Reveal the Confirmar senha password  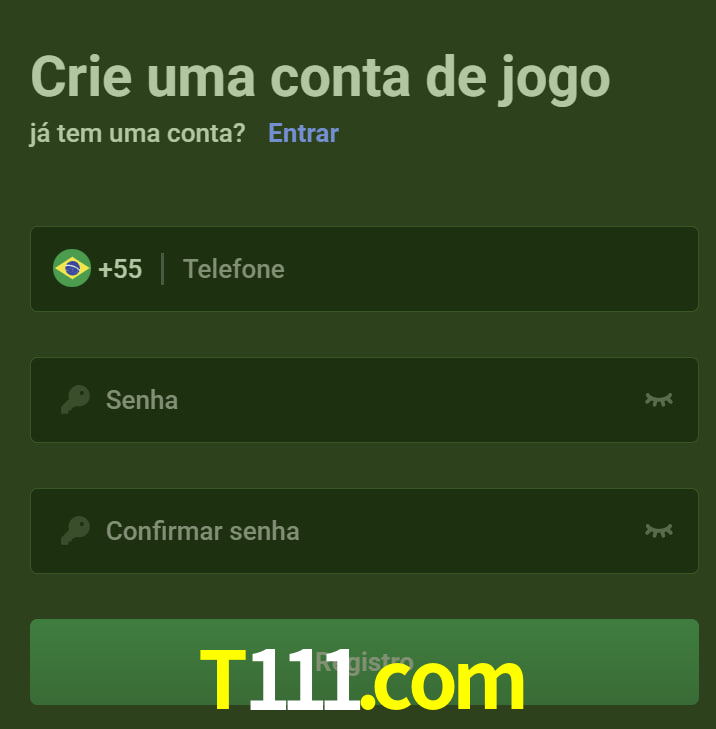[658, 531]
